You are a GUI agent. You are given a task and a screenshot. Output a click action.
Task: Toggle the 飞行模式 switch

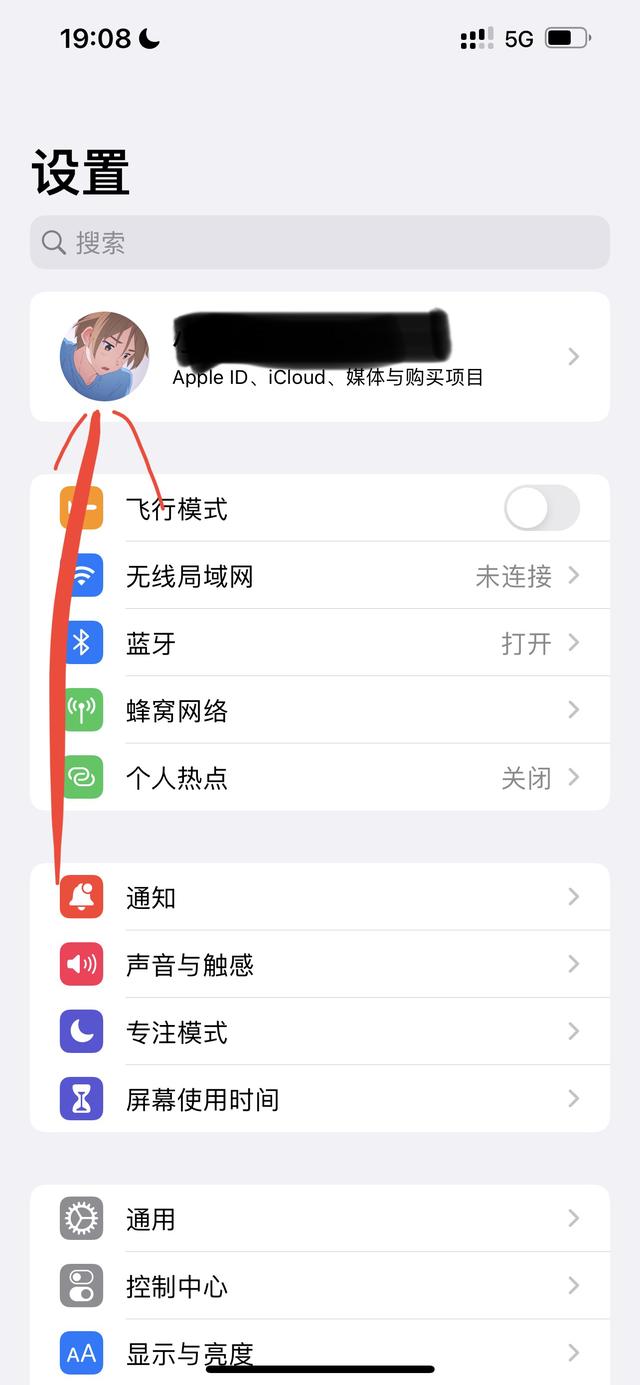[x=541, y=508]
